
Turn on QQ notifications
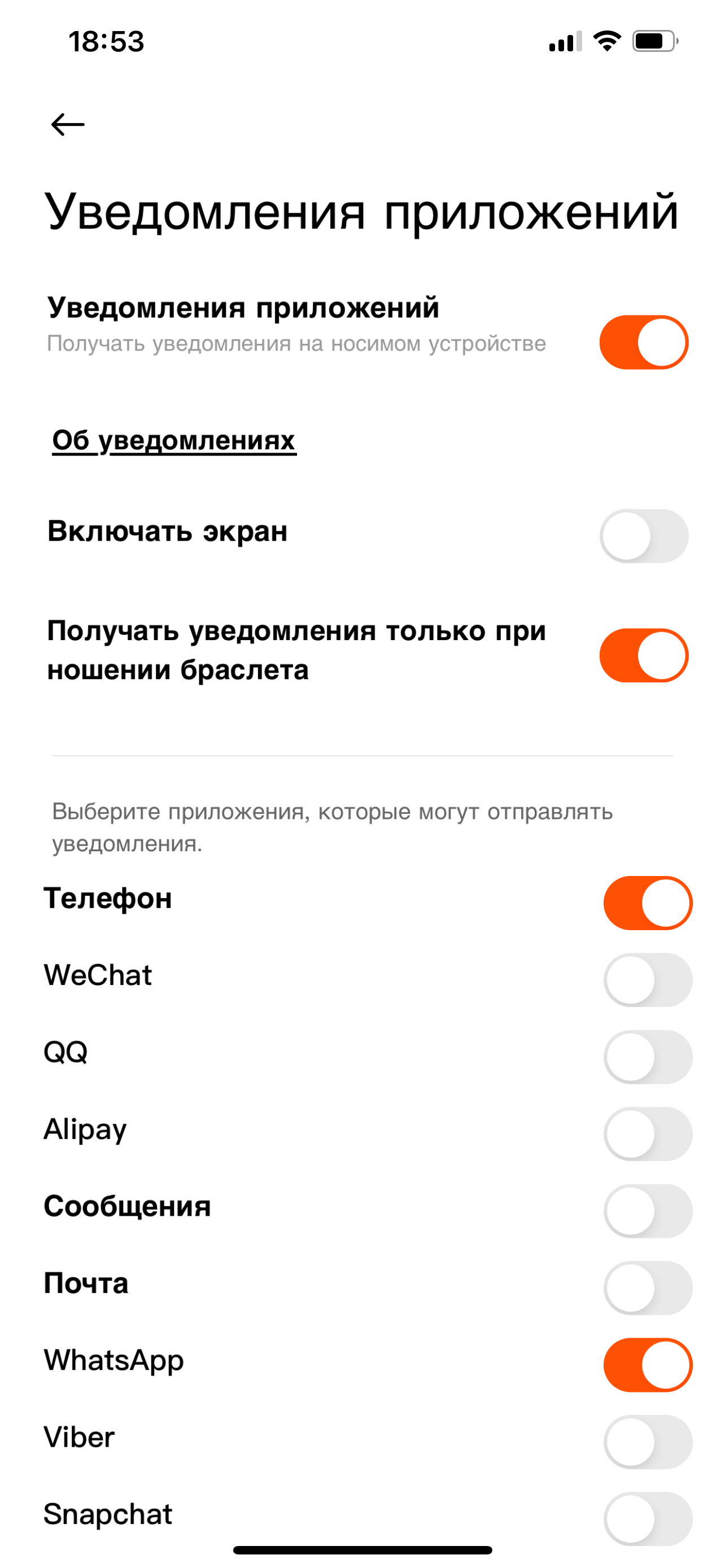[x=647, y=1057]
